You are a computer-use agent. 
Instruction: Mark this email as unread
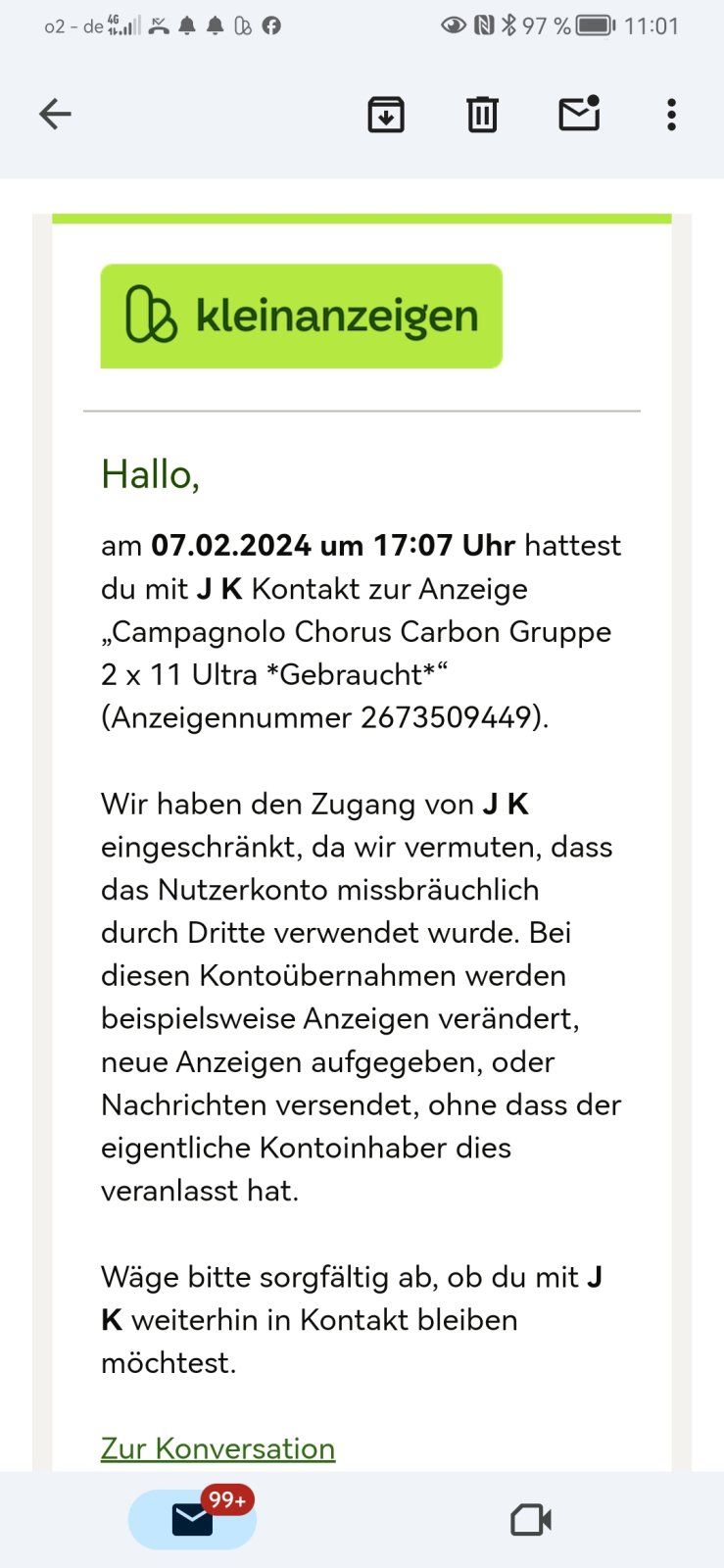579,115
